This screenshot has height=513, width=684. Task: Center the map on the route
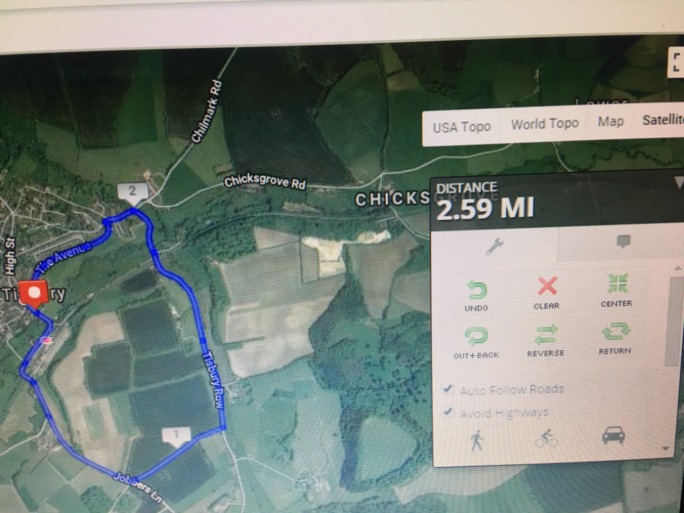(x=616, y=290)
